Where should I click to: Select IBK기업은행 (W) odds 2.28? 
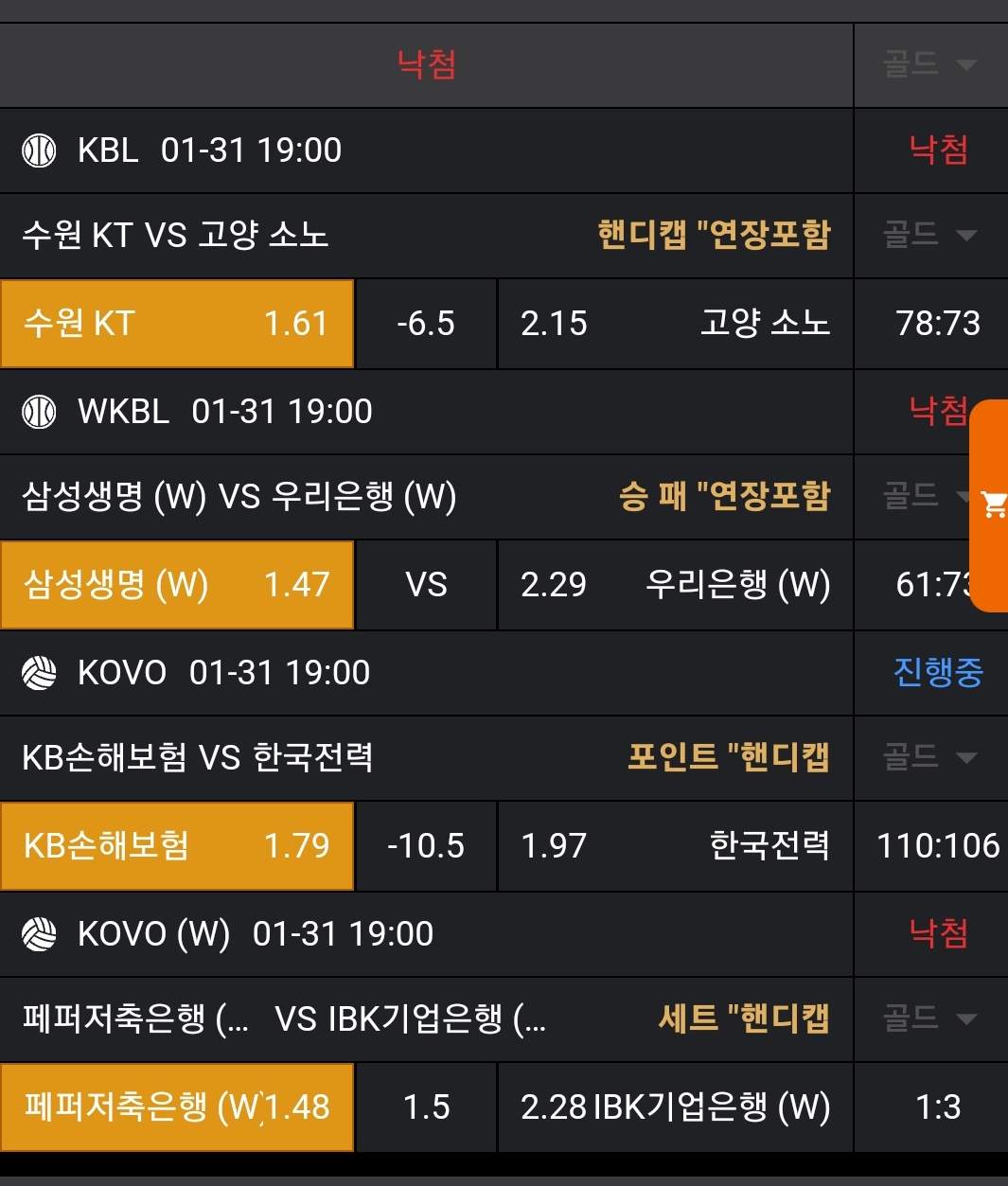pyautogui.click(x=675, y=1107)
